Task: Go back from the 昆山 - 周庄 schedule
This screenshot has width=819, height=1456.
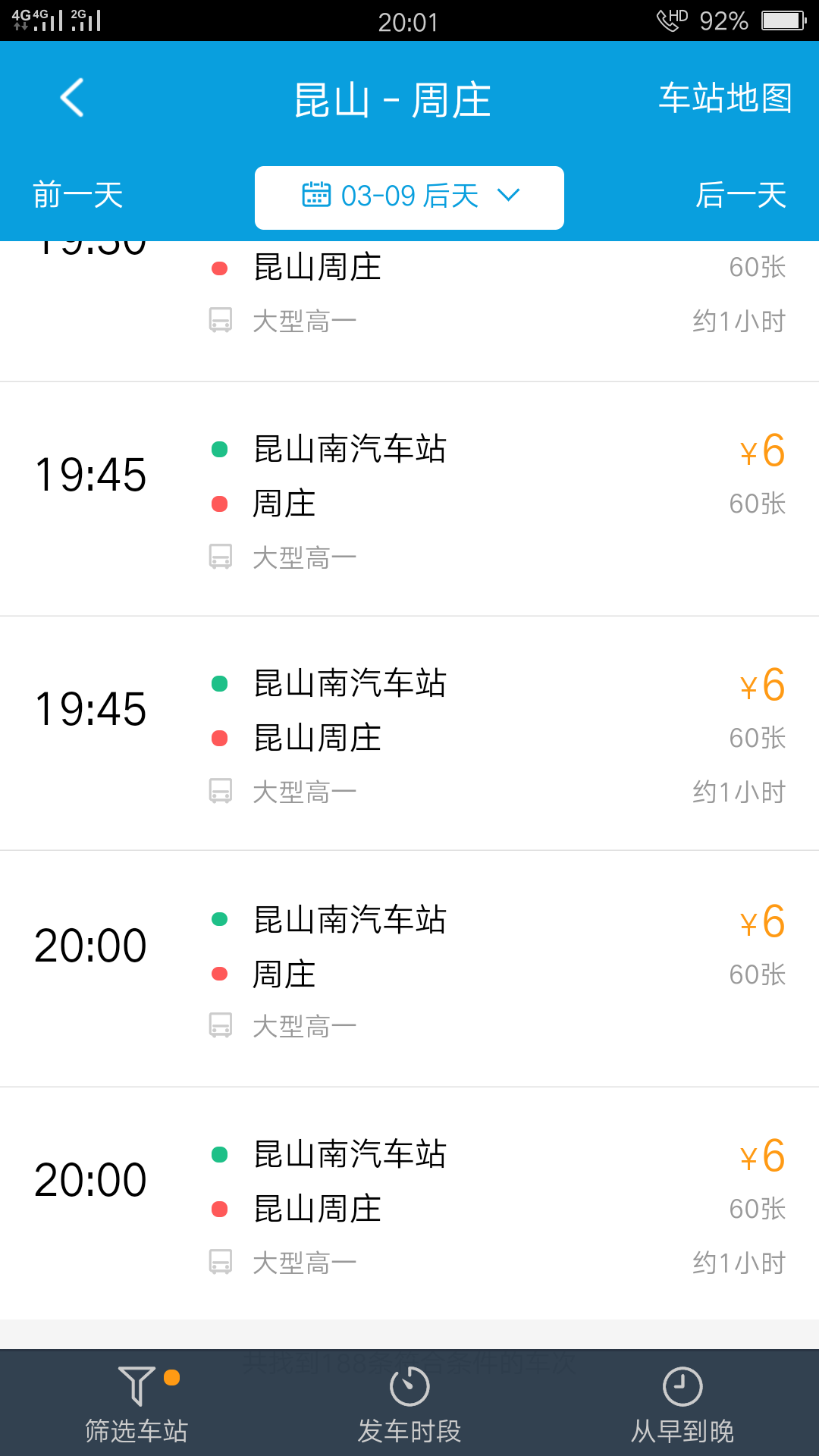Action: pyautogui.click(x=72, y=98)
